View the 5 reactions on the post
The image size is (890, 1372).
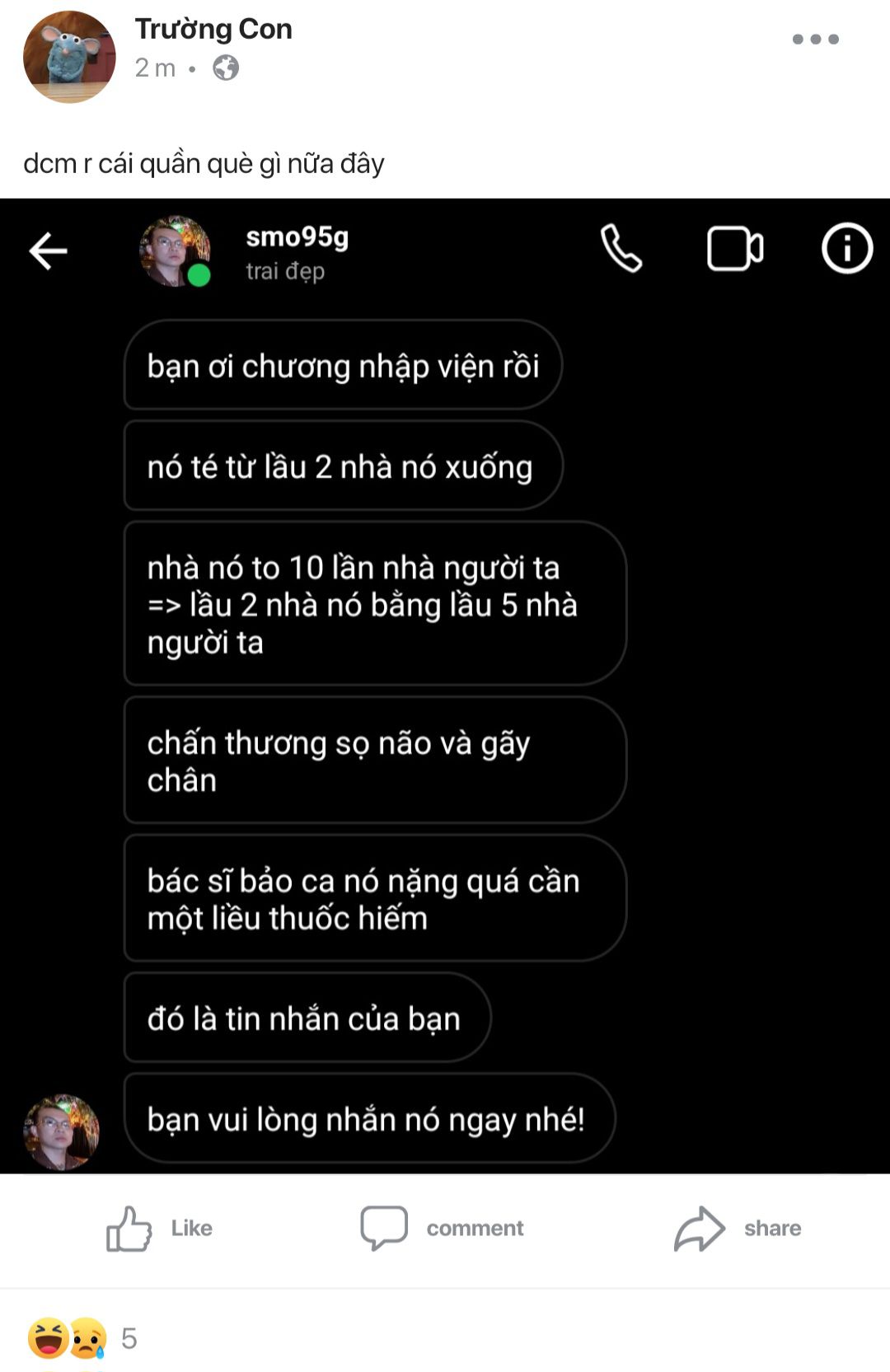click(x=82, y=1338)
